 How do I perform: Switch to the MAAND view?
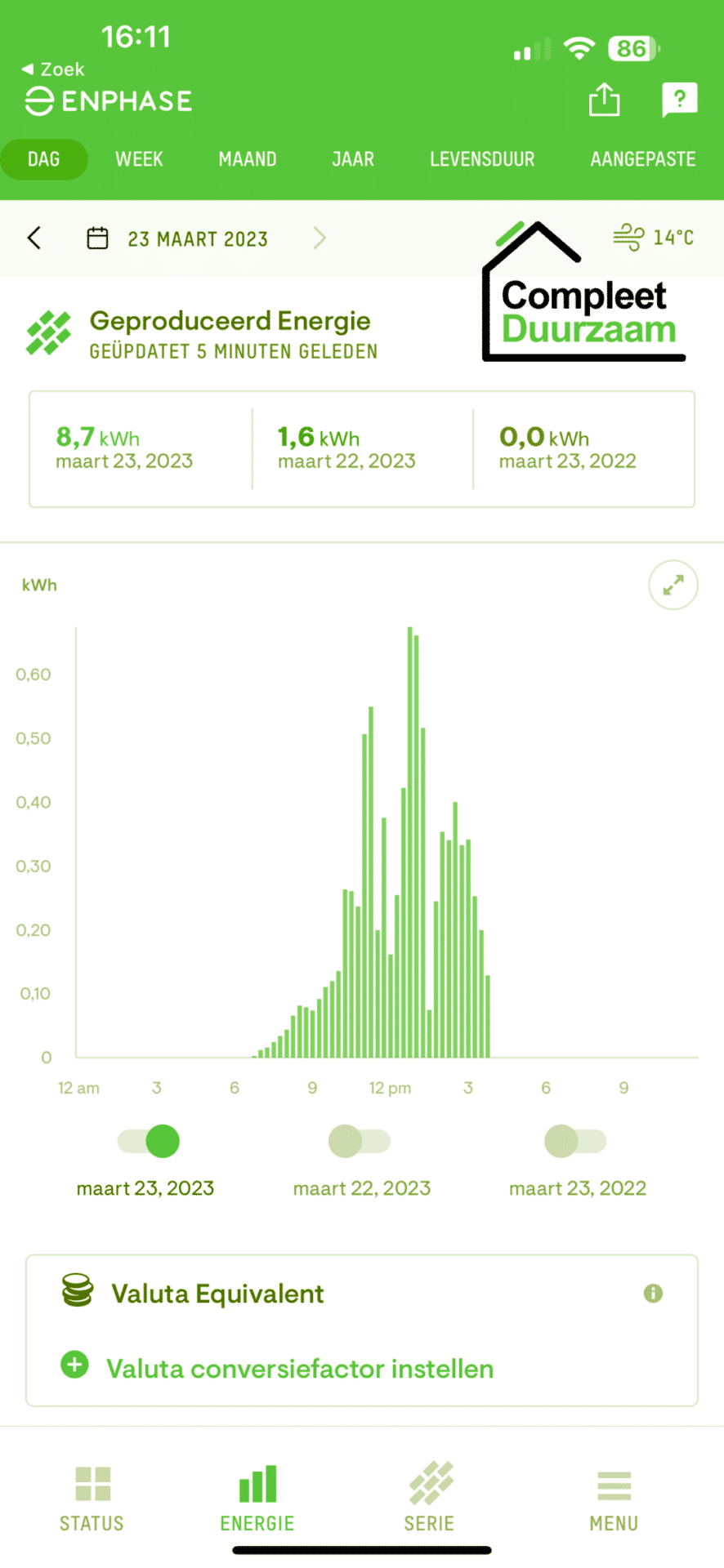248,159
